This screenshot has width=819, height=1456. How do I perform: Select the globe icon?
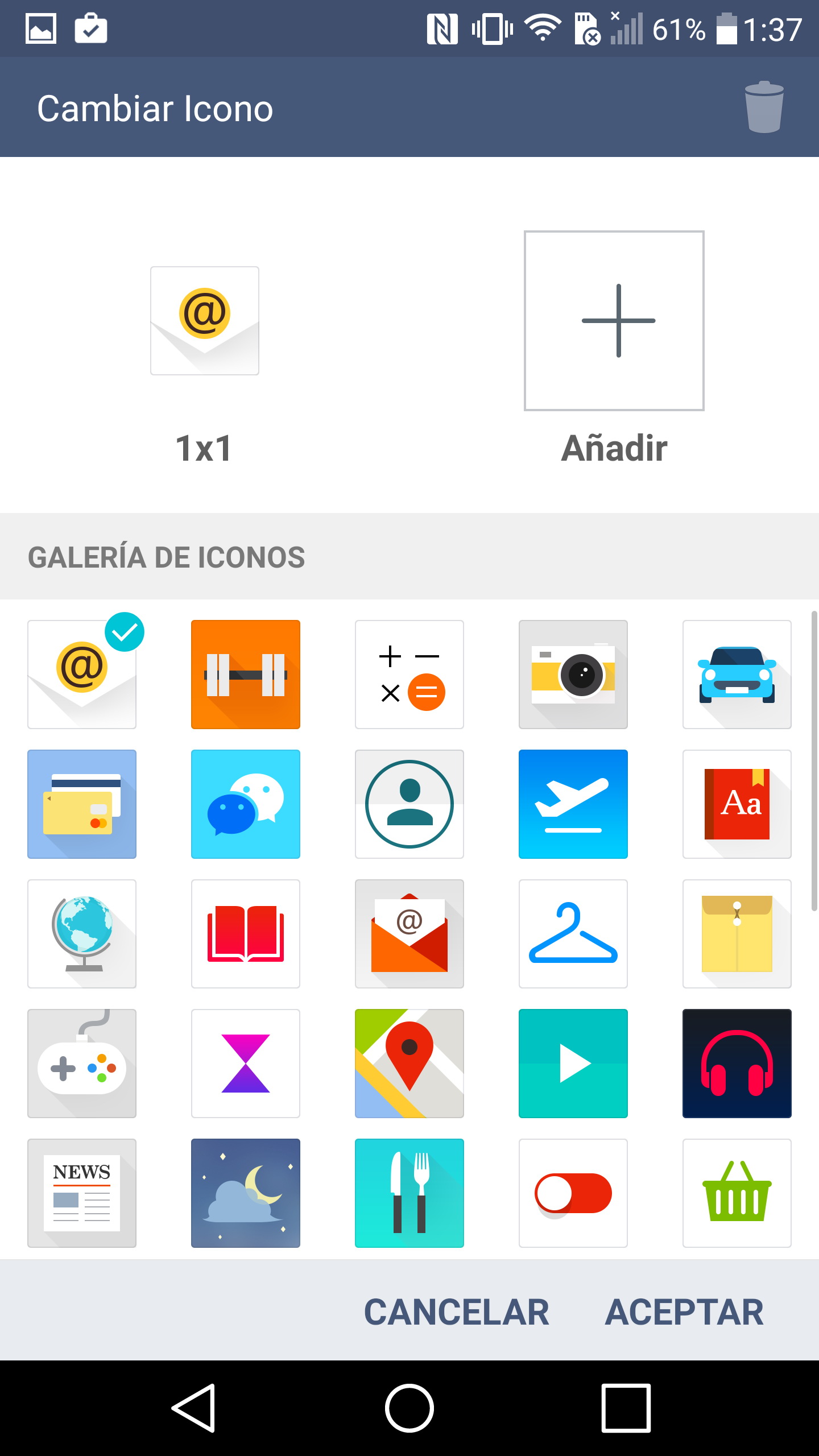(82, 934)
